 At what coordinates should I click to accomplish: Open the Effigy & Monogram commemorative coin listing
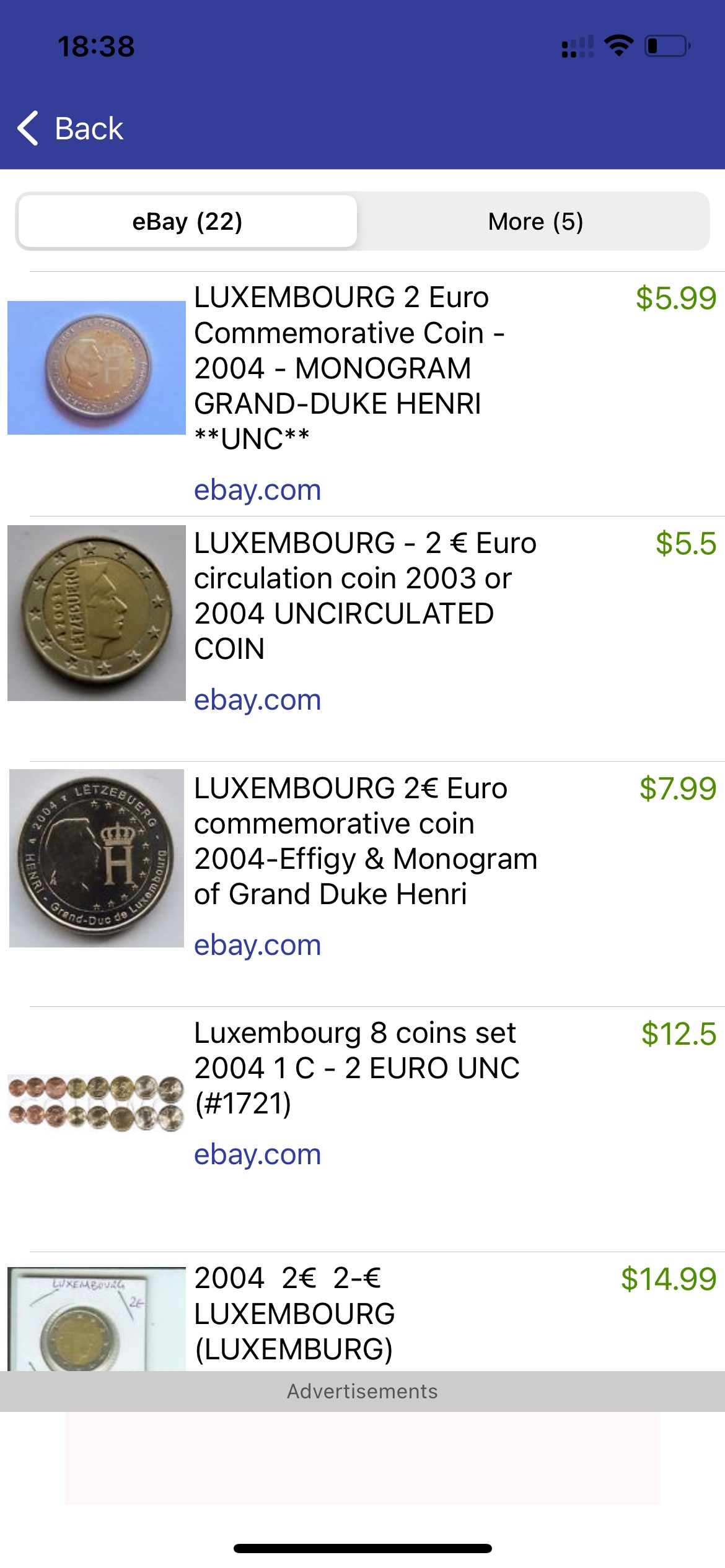pyautogui.click(x=362, y=884)
